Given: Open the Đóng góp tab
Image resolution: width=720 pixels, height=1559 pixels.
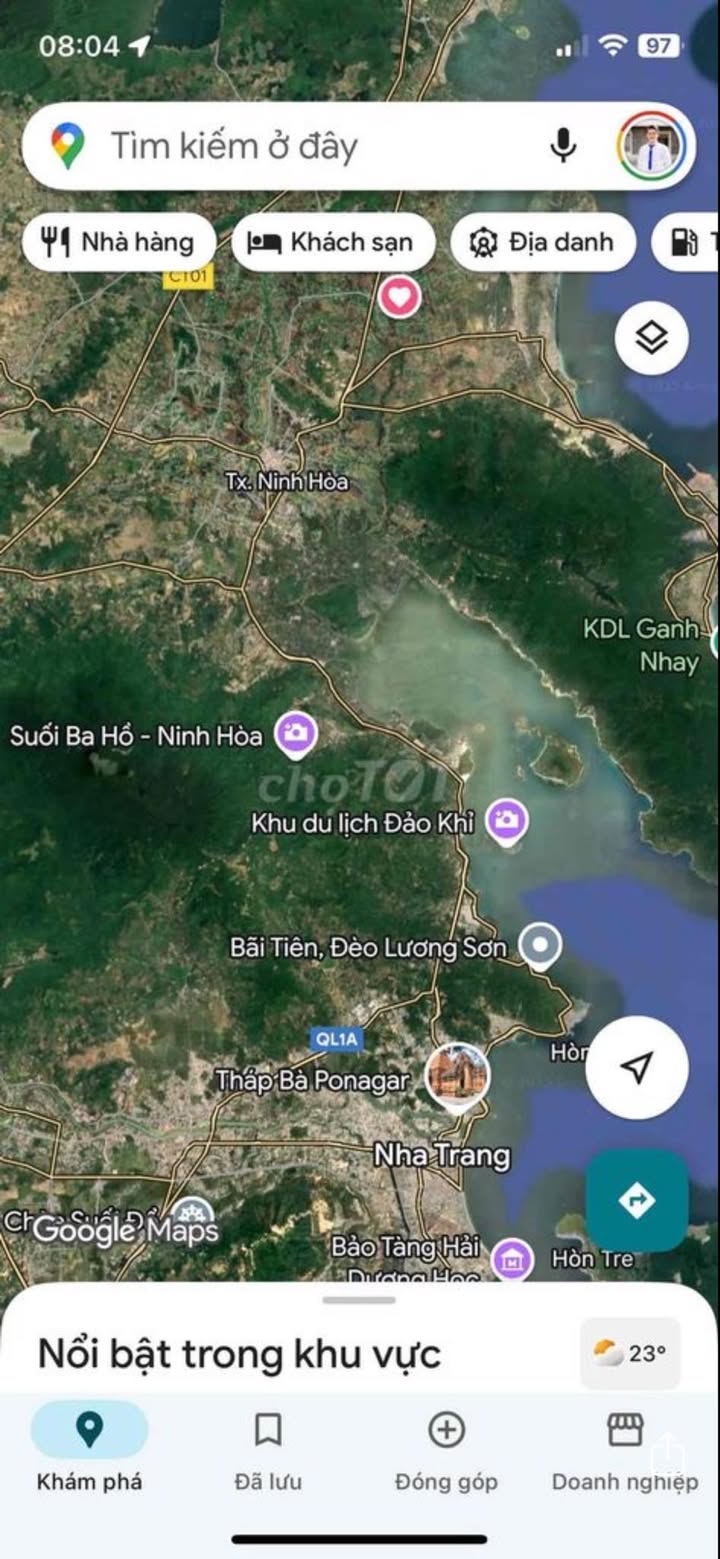Looking at the screenshot, I should tap(446, 1446).
